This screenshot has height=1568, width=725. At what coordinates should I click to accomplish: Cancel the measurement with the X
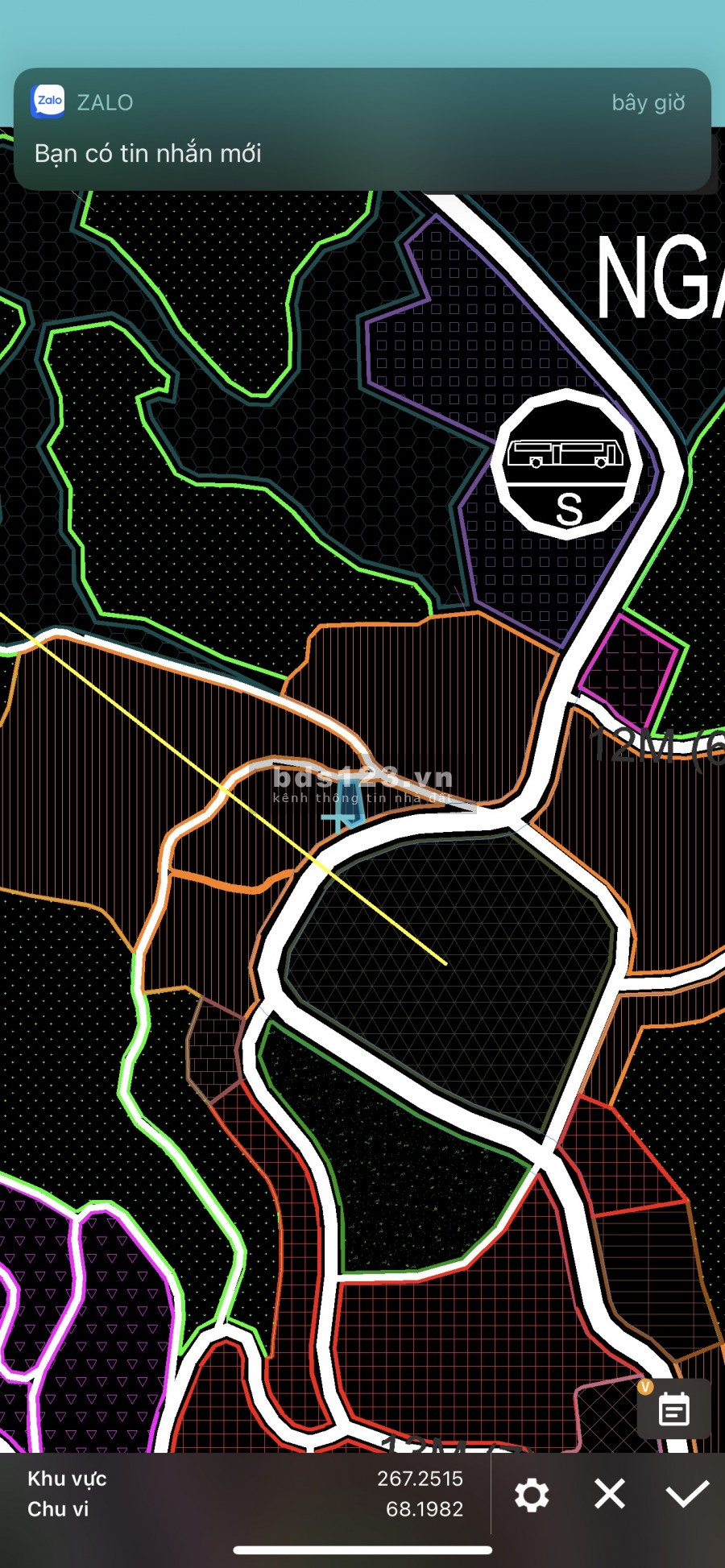click(x=610, y=1494)
